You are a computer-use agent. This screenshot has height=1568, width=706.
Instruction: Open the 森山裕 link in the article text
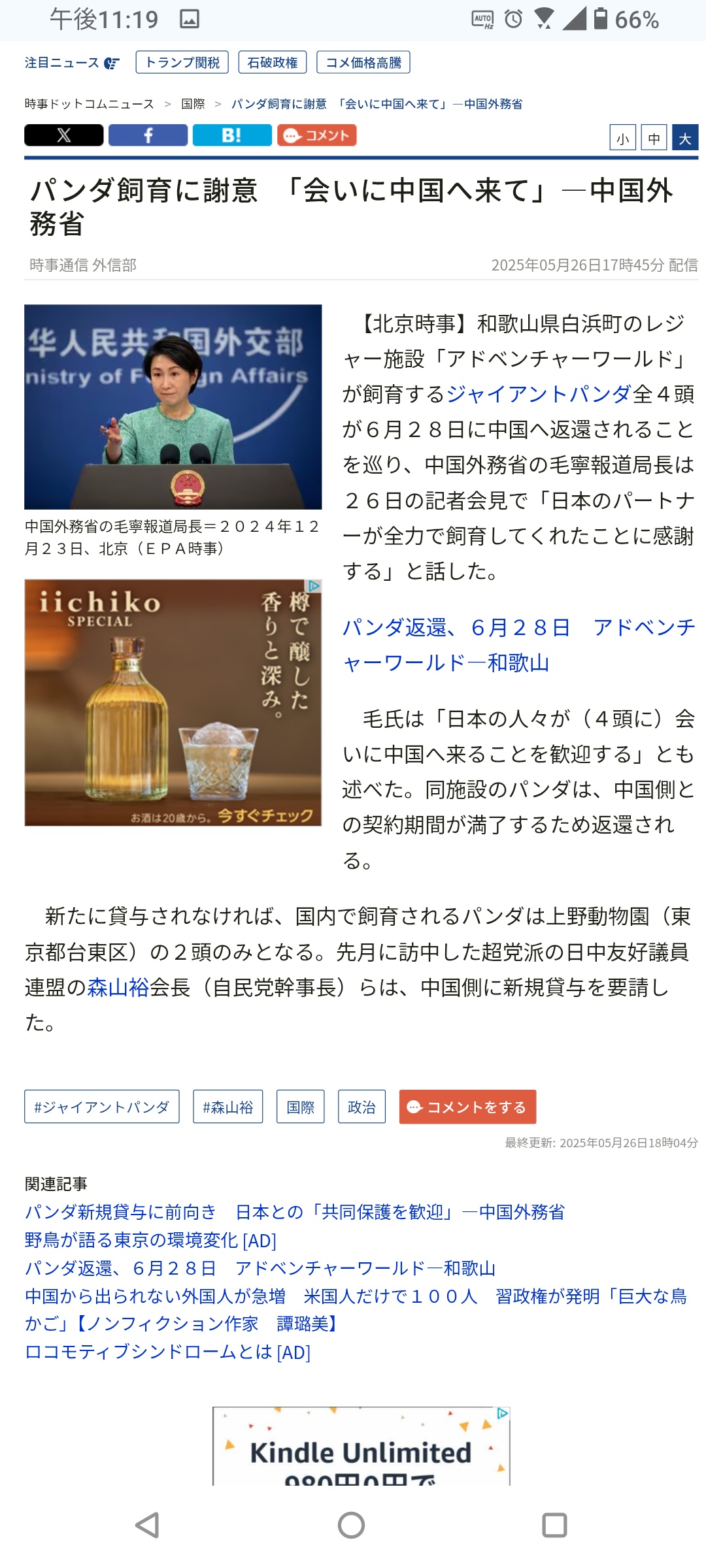click(x=118, y=987)
